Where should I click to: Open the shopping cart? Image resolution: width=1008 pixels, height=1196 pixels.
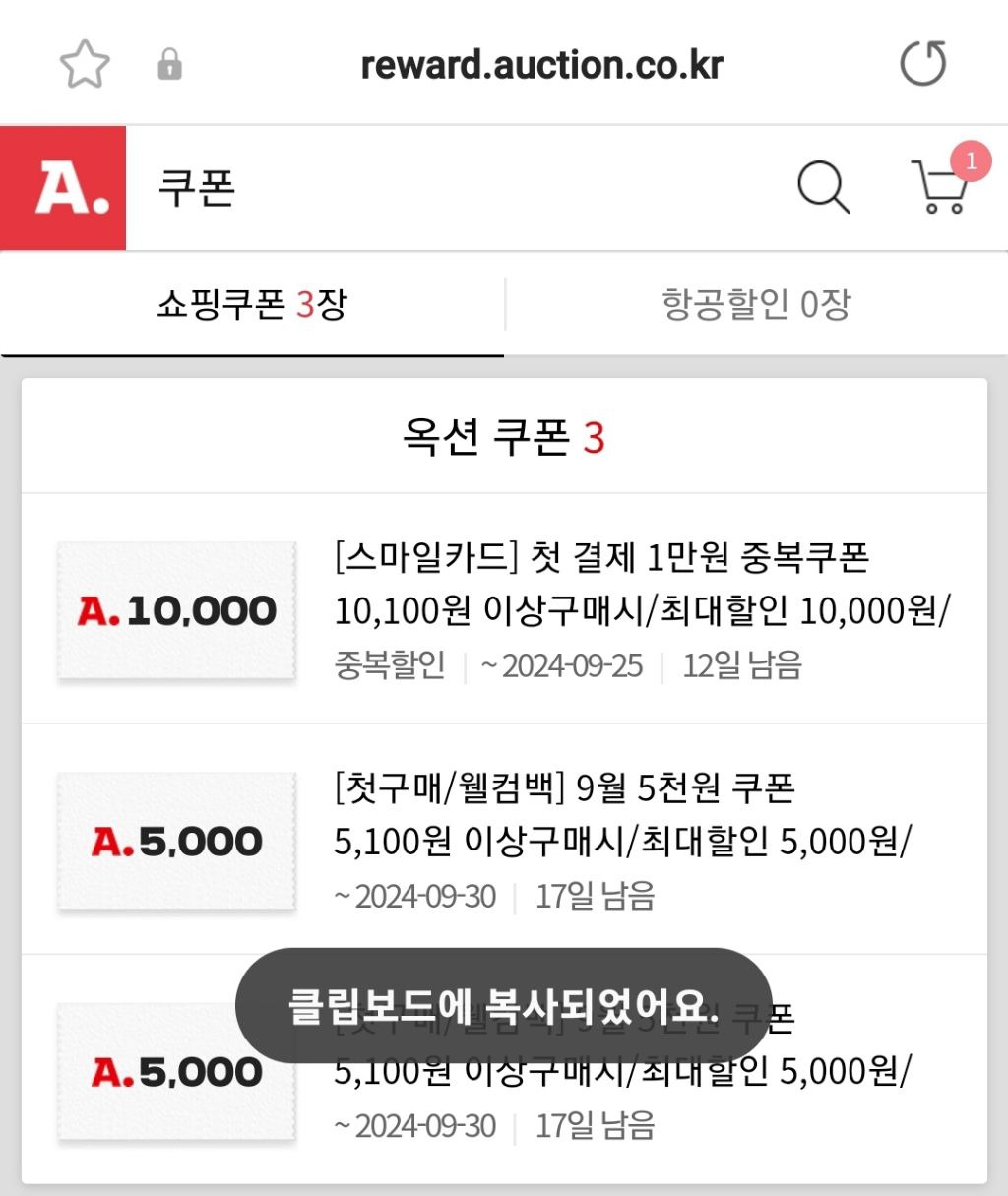tap(941, 186)
